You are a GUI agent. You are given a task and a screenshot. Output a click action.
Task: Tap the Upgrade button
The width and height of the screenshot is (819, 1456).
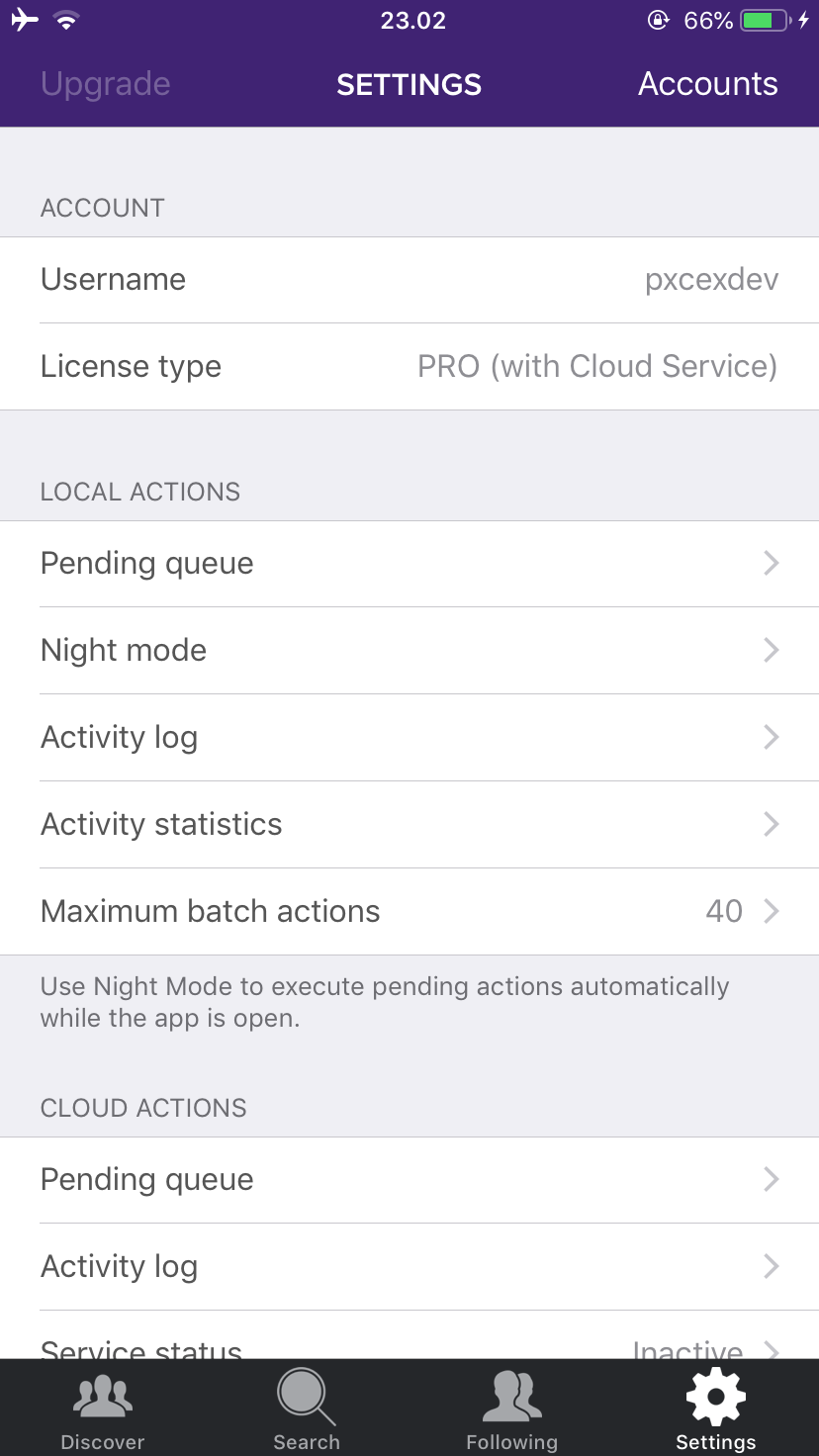(106, 84)
